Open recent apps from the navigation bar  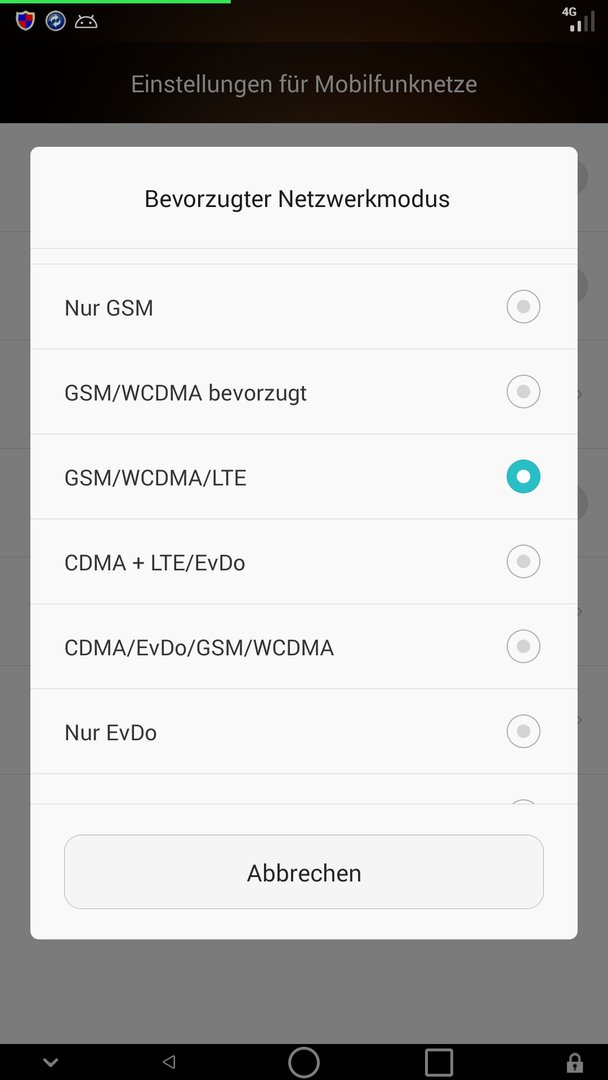(439, 1061)
